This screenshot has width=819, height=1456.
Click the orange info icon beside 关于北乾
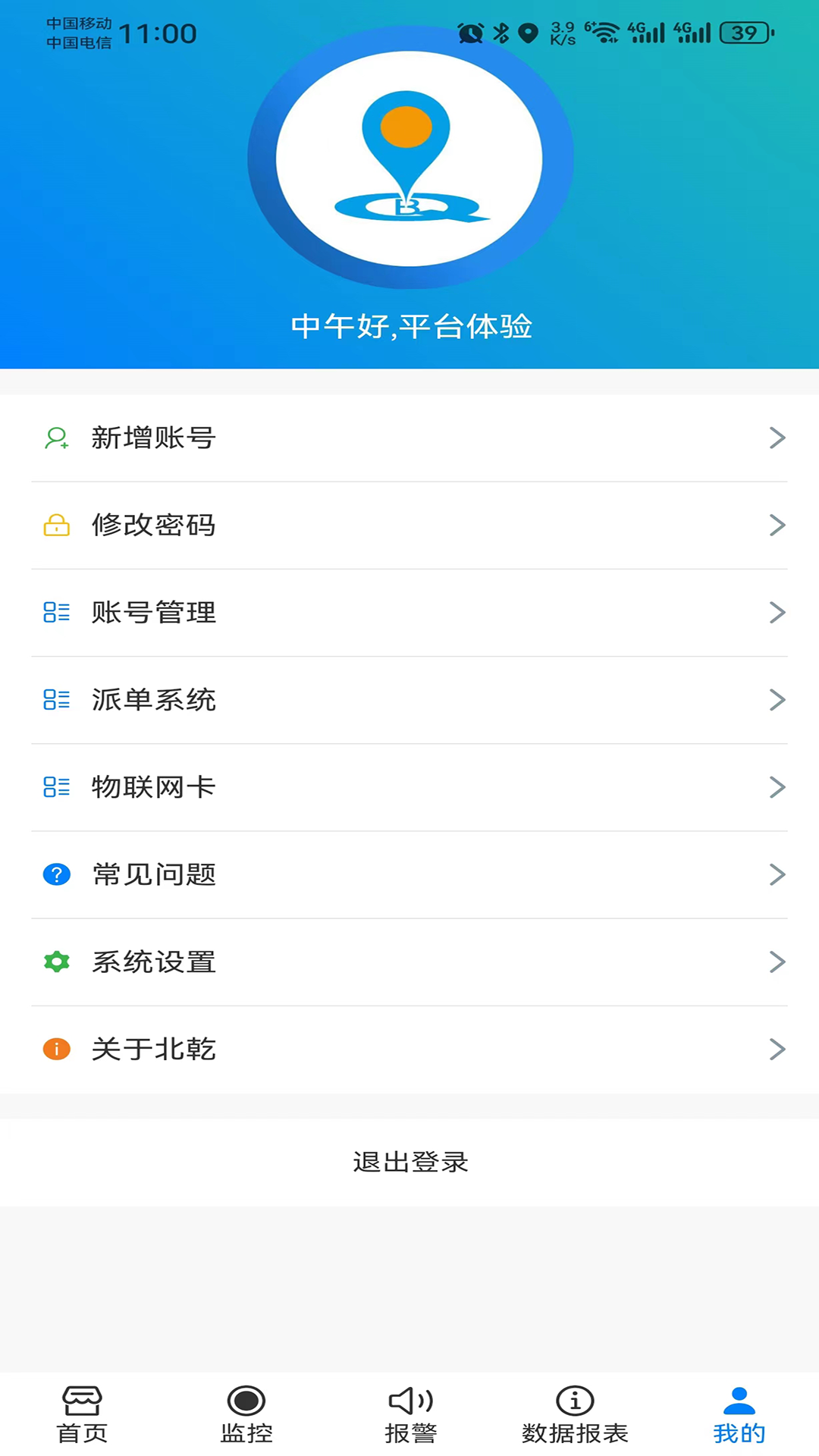coord(56,1049)
